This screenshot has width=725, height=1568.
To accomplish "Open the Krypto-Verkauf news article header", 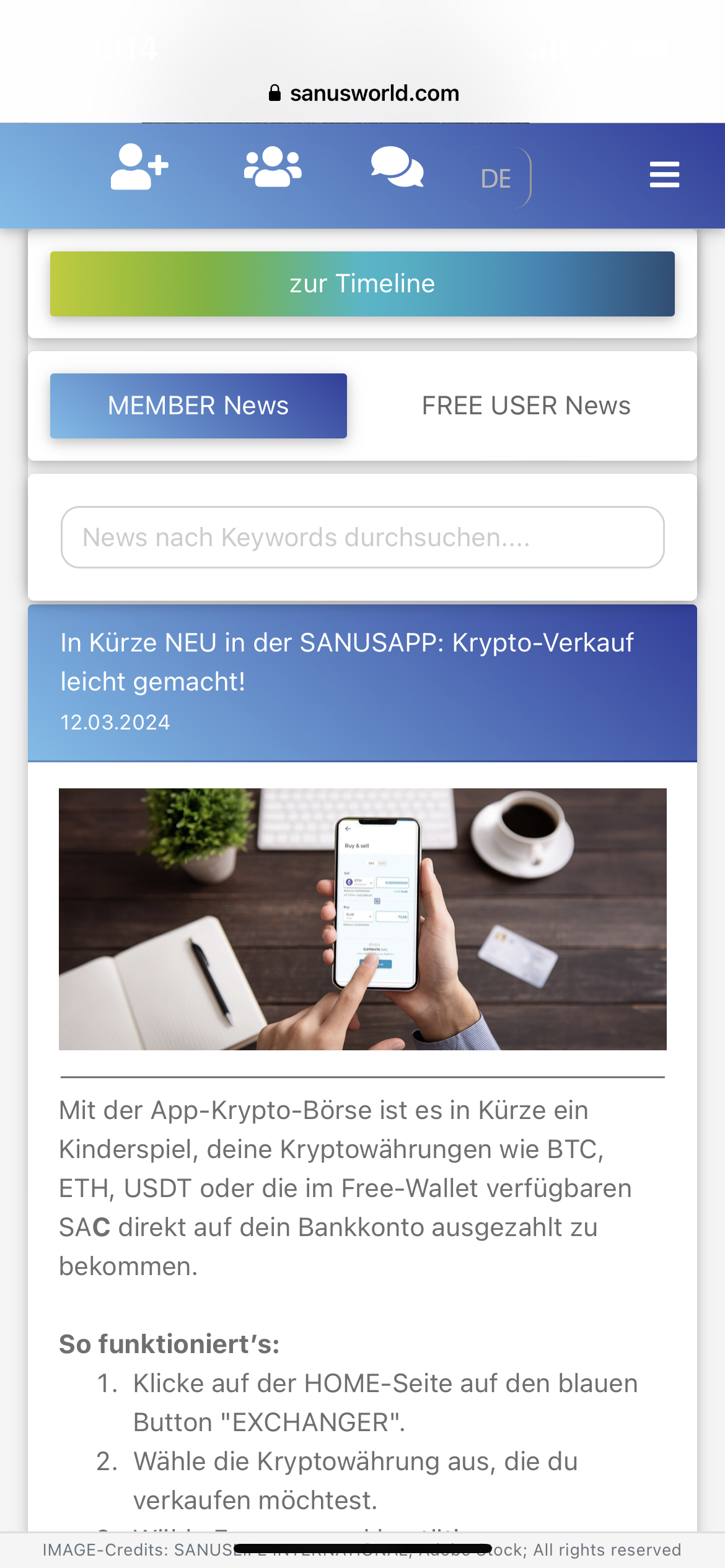I will click(362, 682).
